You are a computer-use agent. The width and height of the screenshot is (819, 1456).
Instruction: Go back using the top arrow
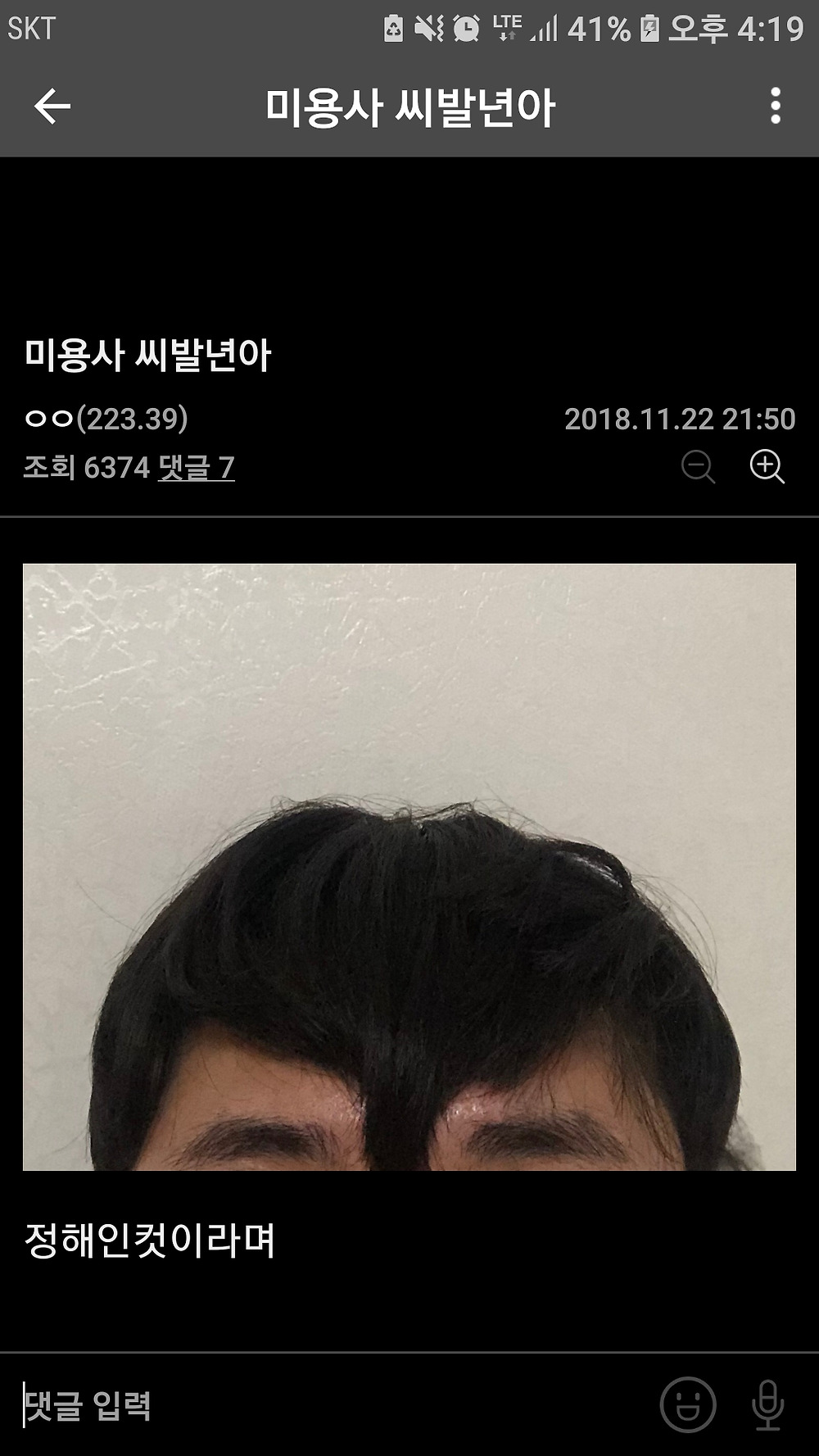pyautogui.click(x=52, y=107)
